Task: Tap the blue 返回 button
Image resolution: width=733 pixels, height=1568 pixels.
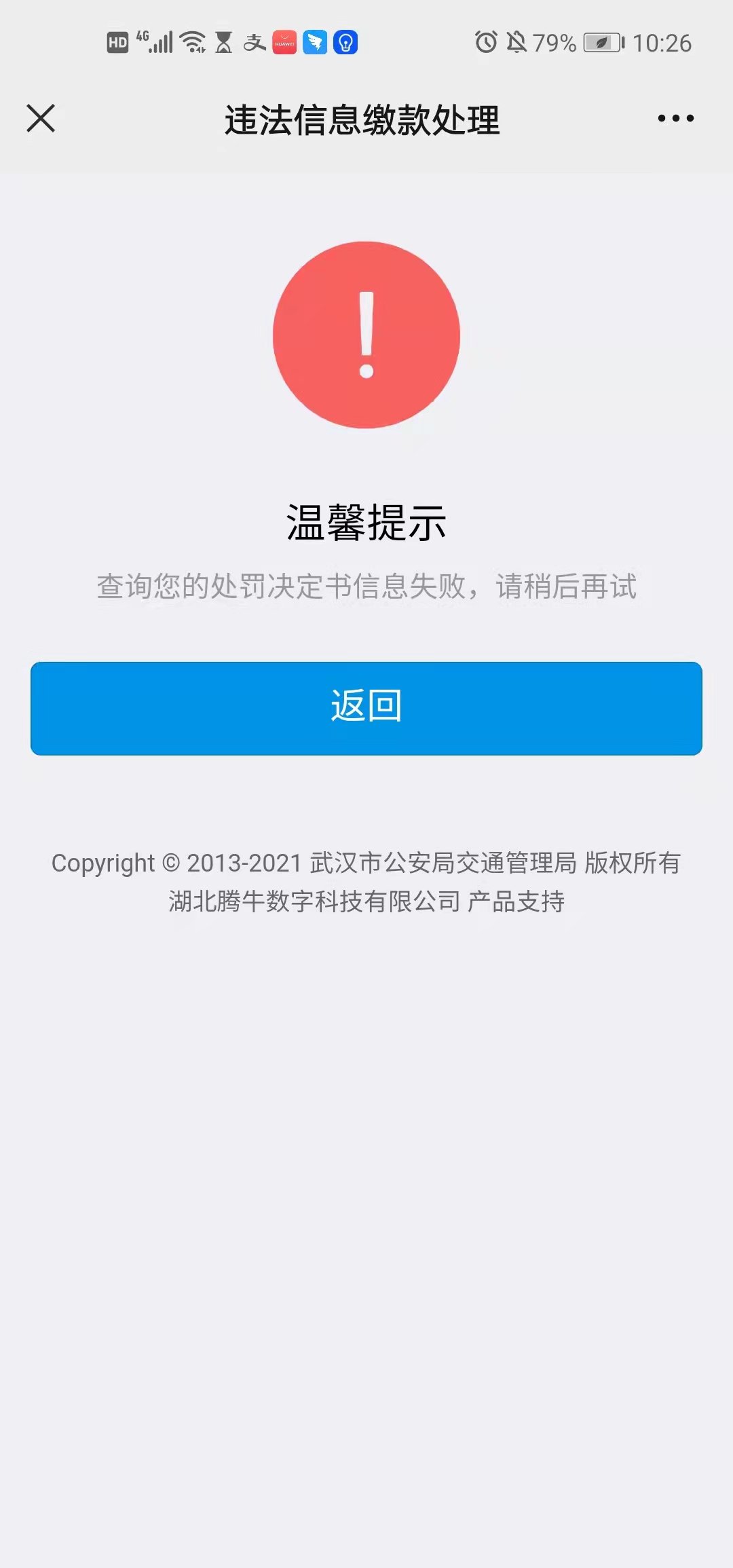Action: pos(366,708)
